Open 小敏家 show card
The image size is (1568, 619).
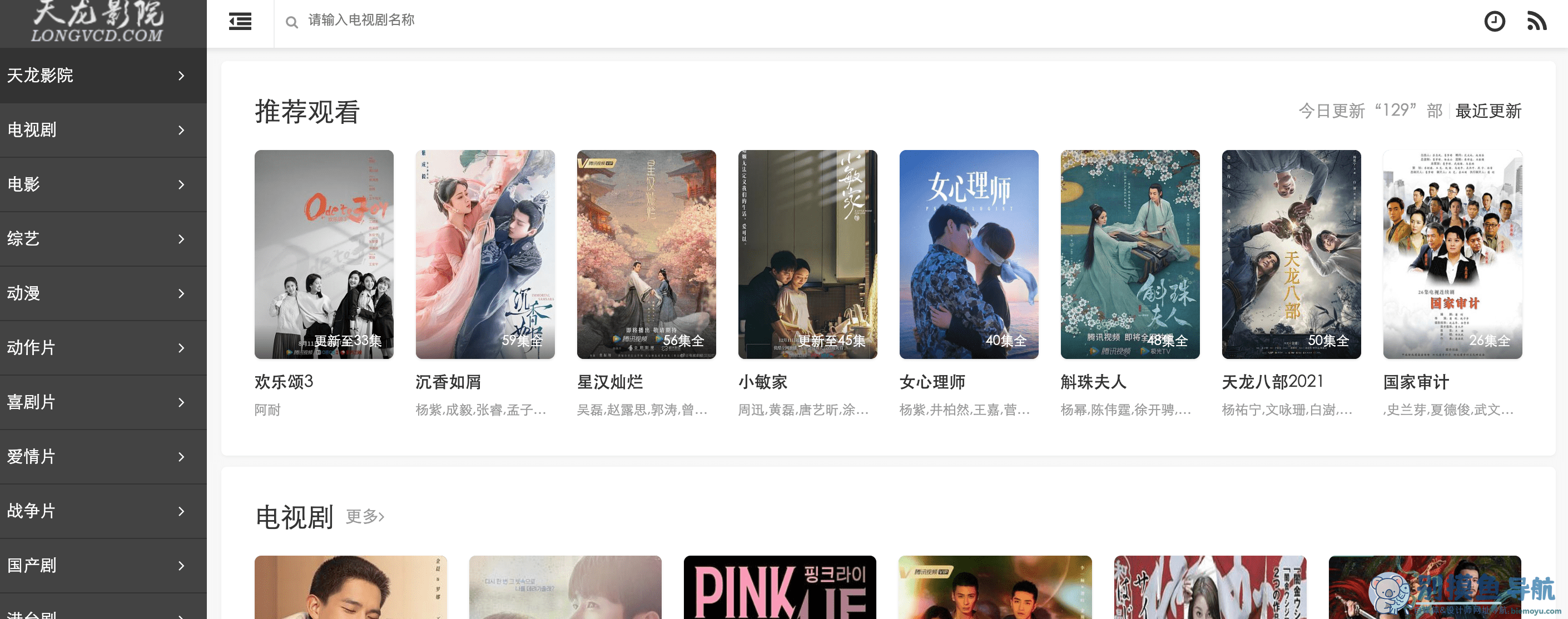click(x=807, y=254)
